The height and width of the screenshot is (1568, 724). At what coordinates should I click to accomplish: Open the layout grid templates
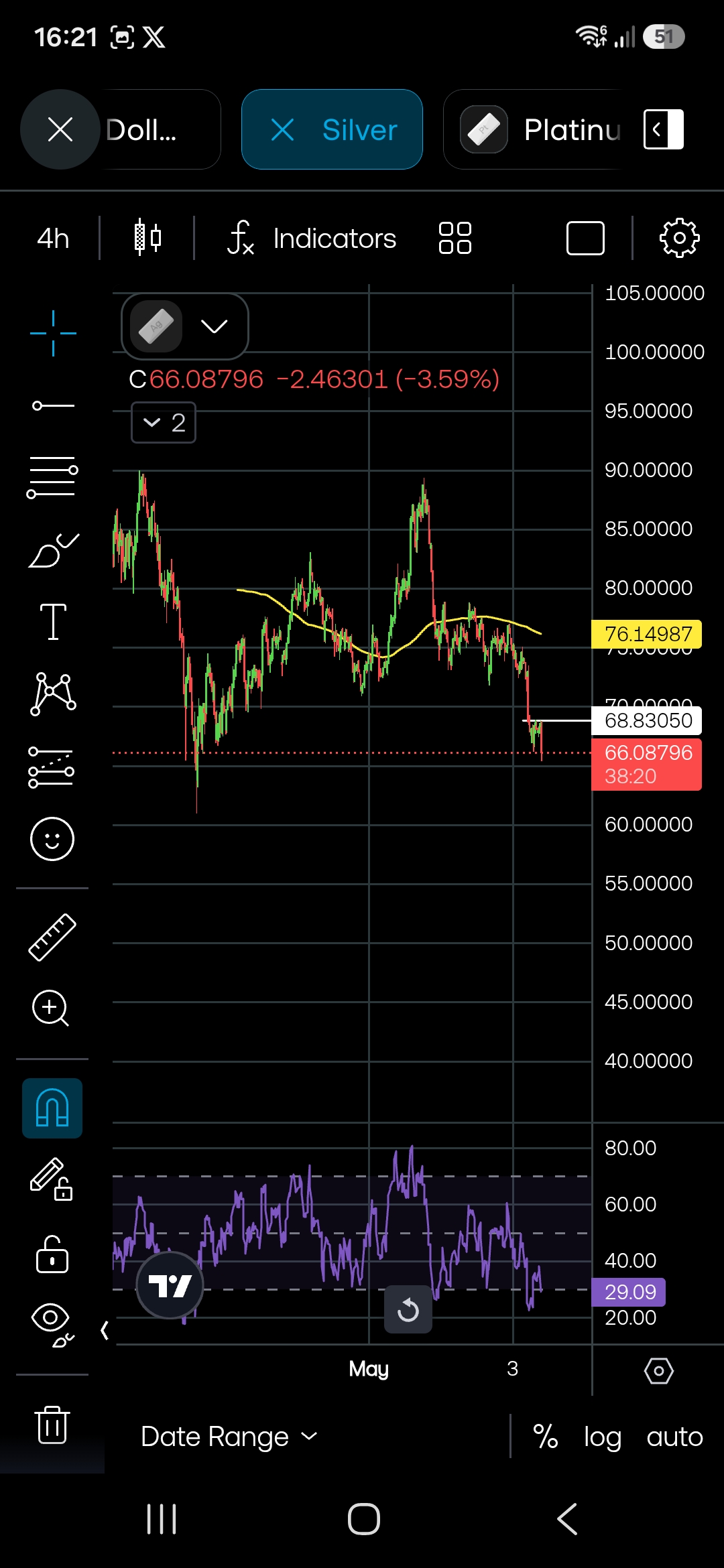point(455,238)
